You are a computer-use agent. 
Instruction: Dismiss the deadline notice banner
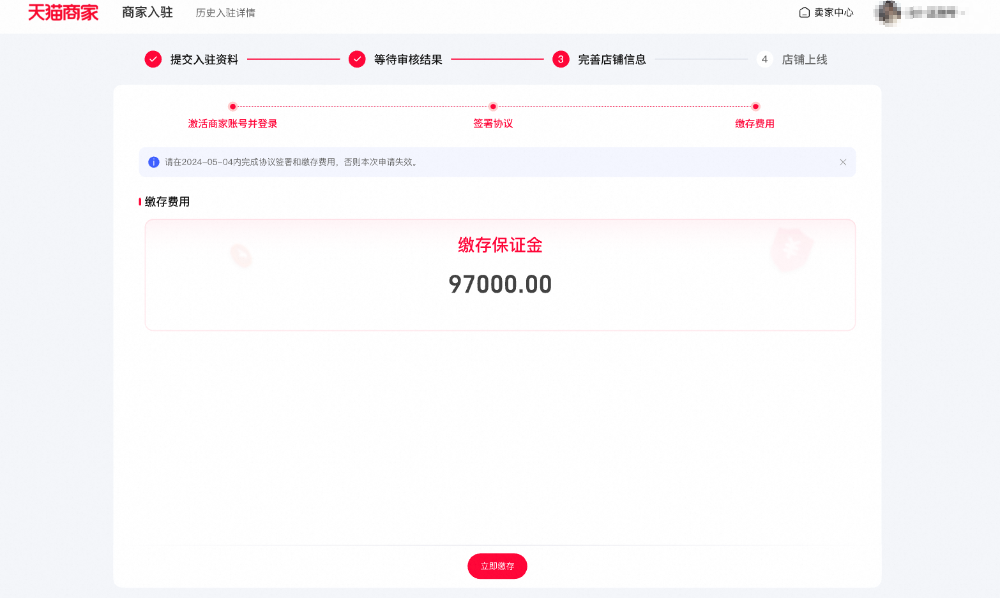coord(843,162)
